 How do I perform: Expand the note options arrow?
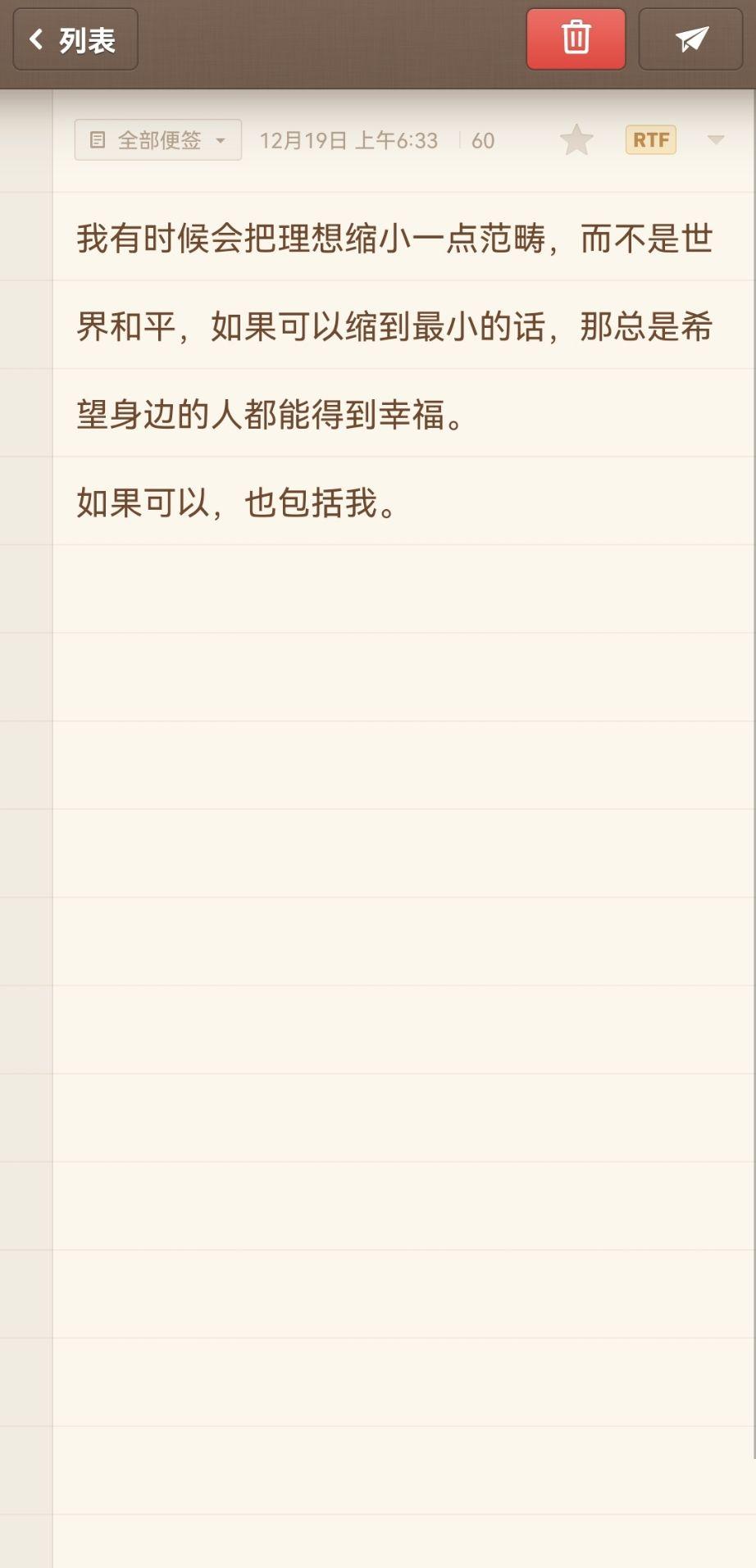715,140
